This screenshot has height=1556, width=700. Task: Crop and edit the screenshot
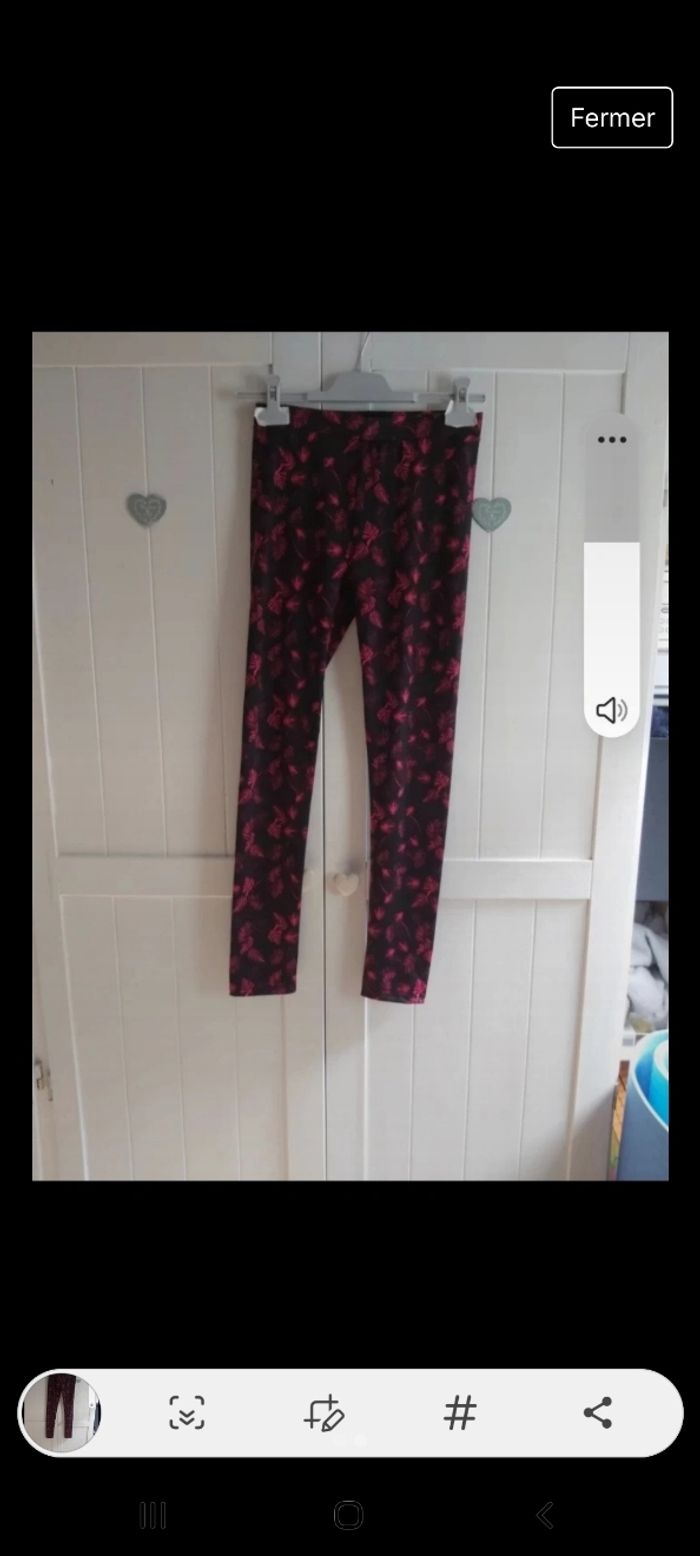pyautogui.click(x=324, y=1412)
